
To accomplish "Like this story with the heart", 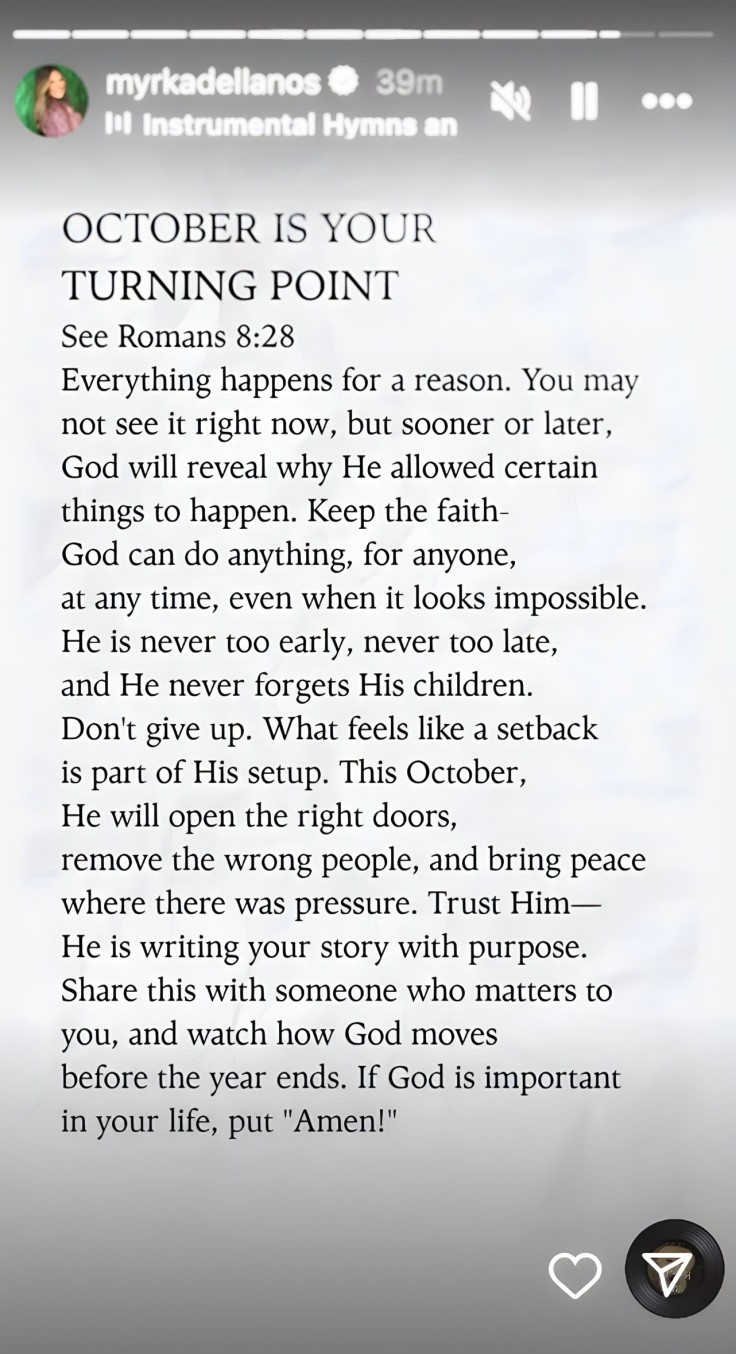I will pos(575,1273).
